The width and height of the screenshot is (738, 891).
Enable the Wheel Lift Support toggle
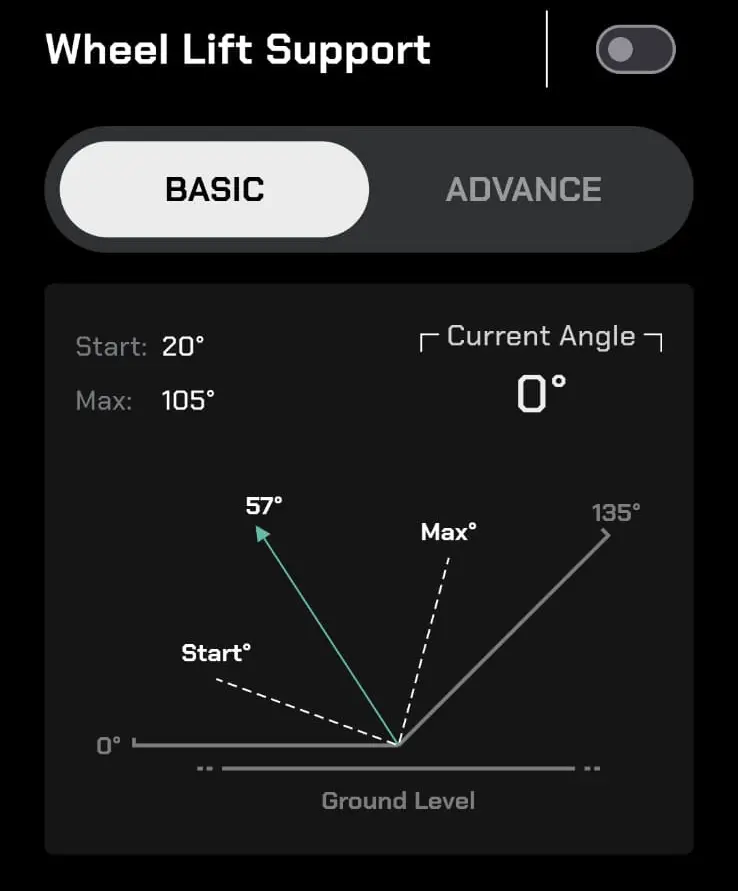635,50
